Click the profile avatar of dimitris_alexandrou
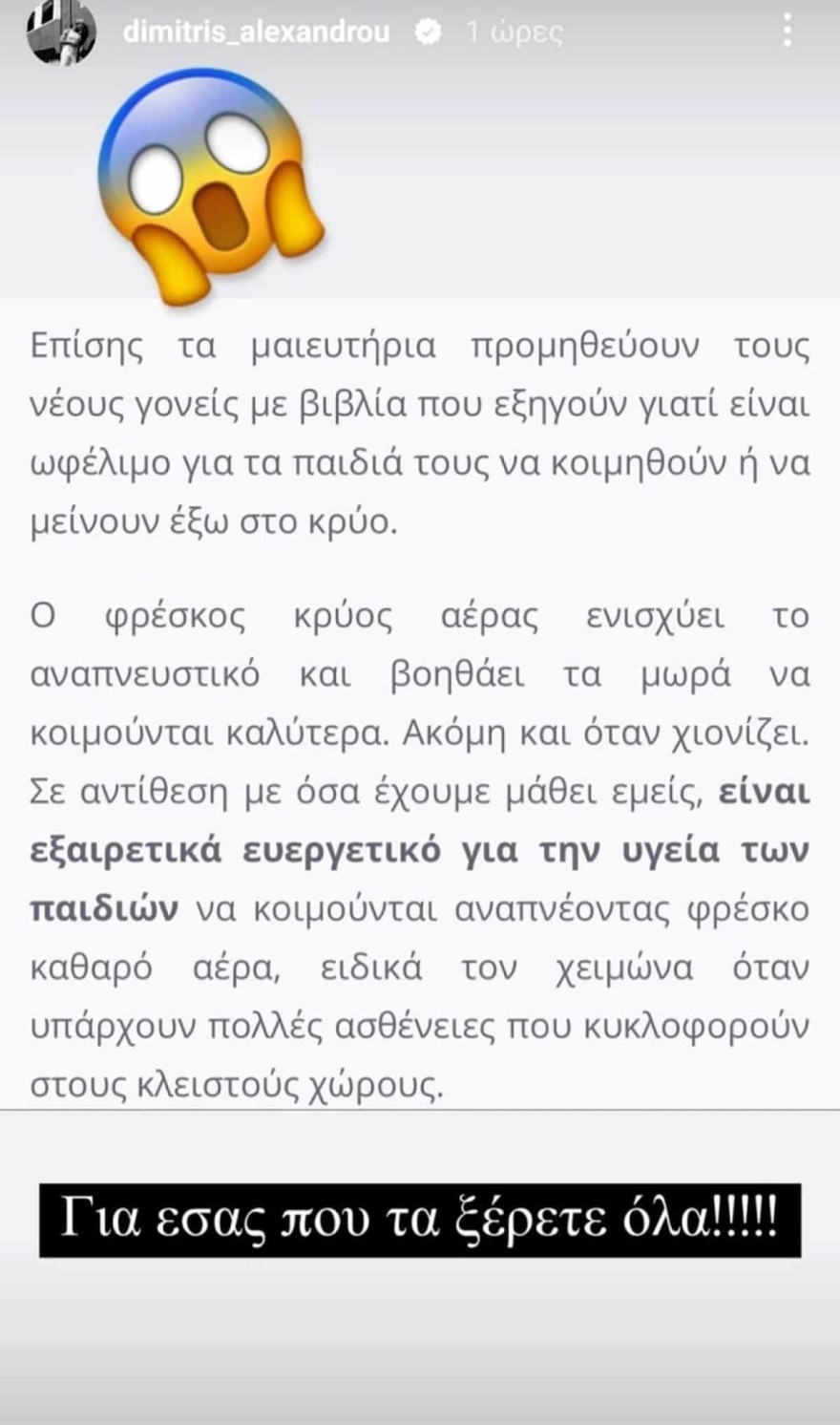Image resolution: width=840 pixels, height=1425 pixels. [60, 31]
